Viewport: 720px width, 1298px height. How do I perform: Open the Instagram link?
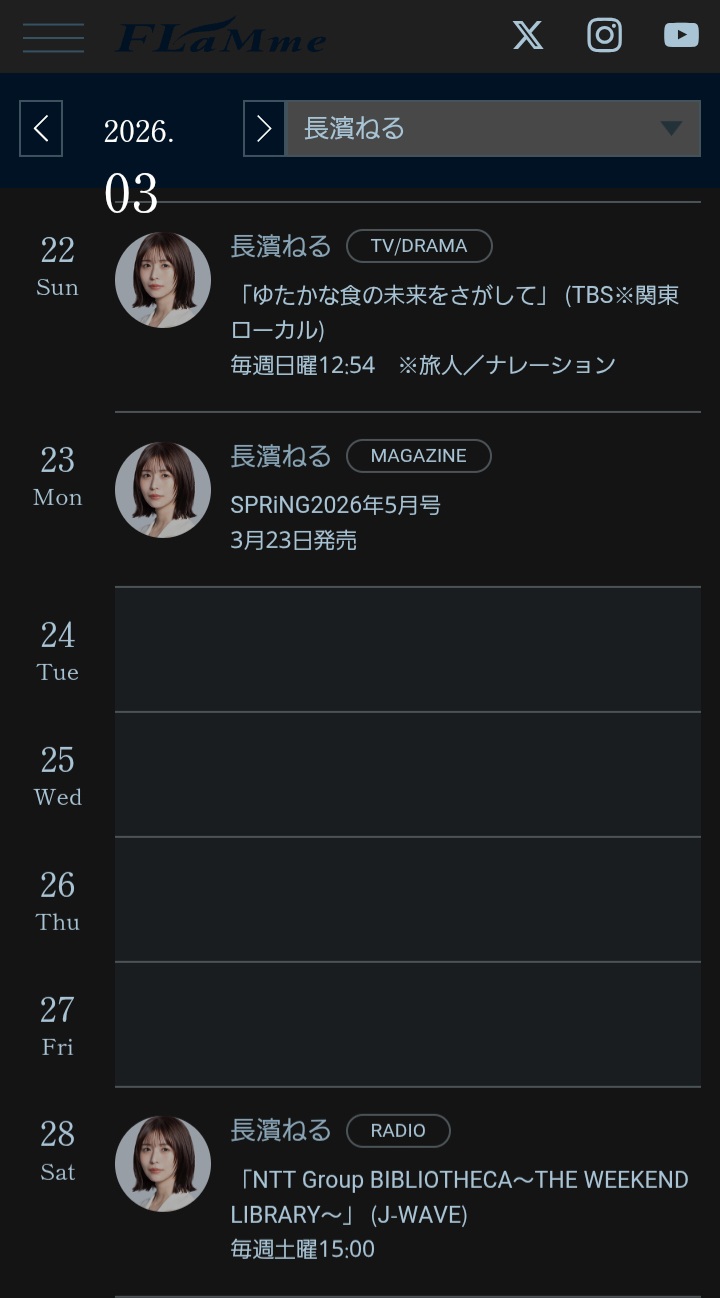pyautogui.click(x=604, y=36)
